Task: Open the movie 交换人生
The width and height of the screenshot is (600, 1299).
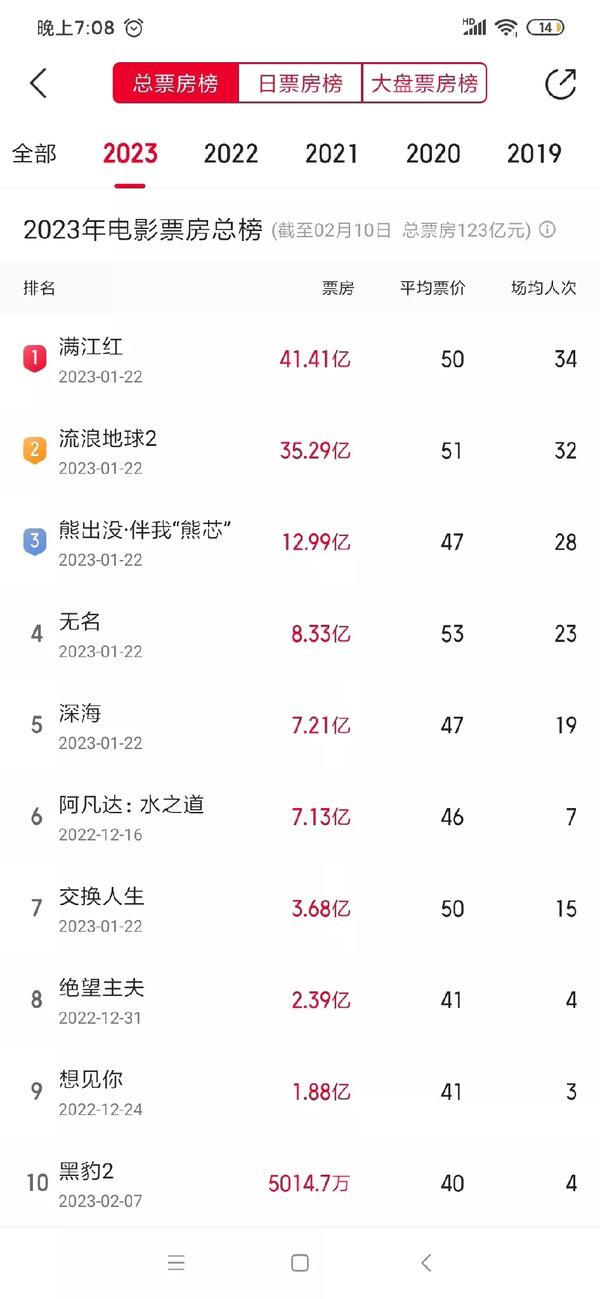Action: point(300,909)
